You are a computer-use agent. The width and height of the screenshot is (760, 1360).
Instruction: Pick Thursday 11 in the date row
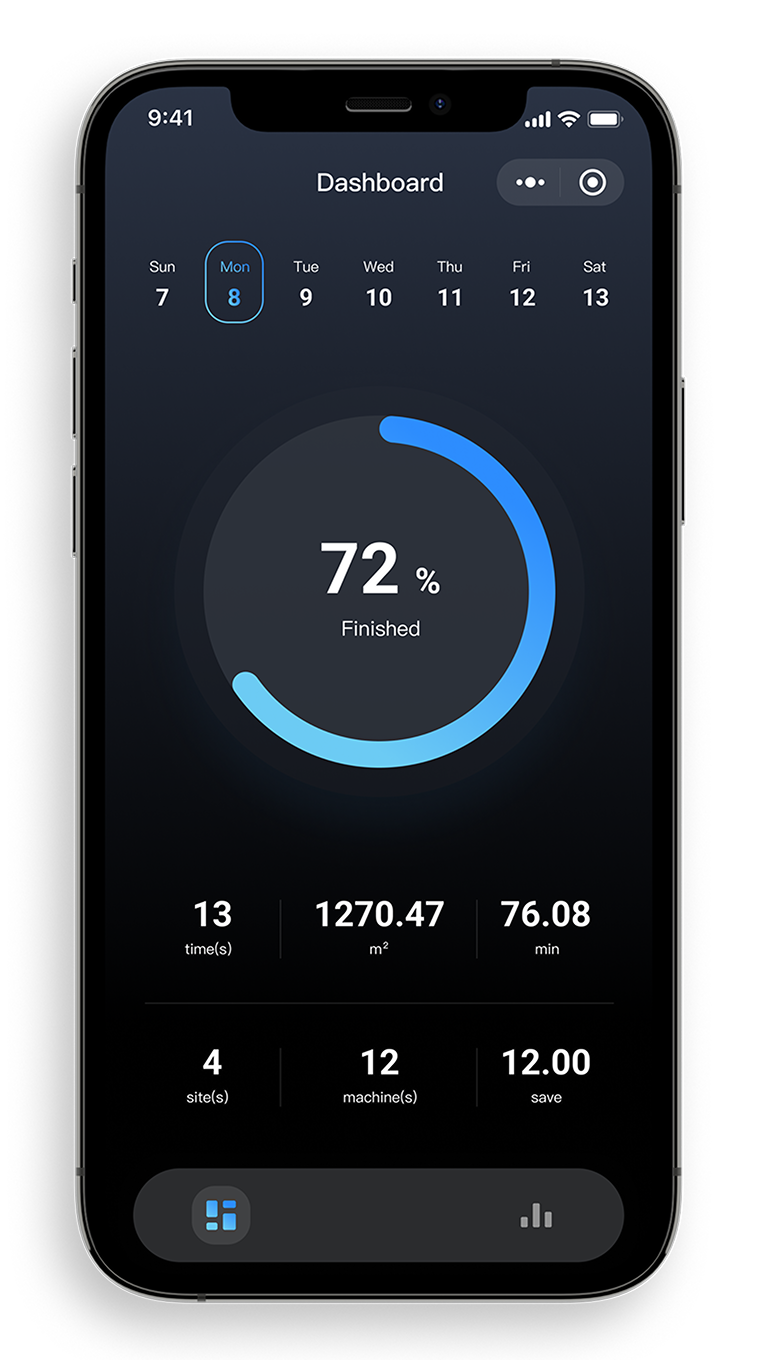point(450,283)
